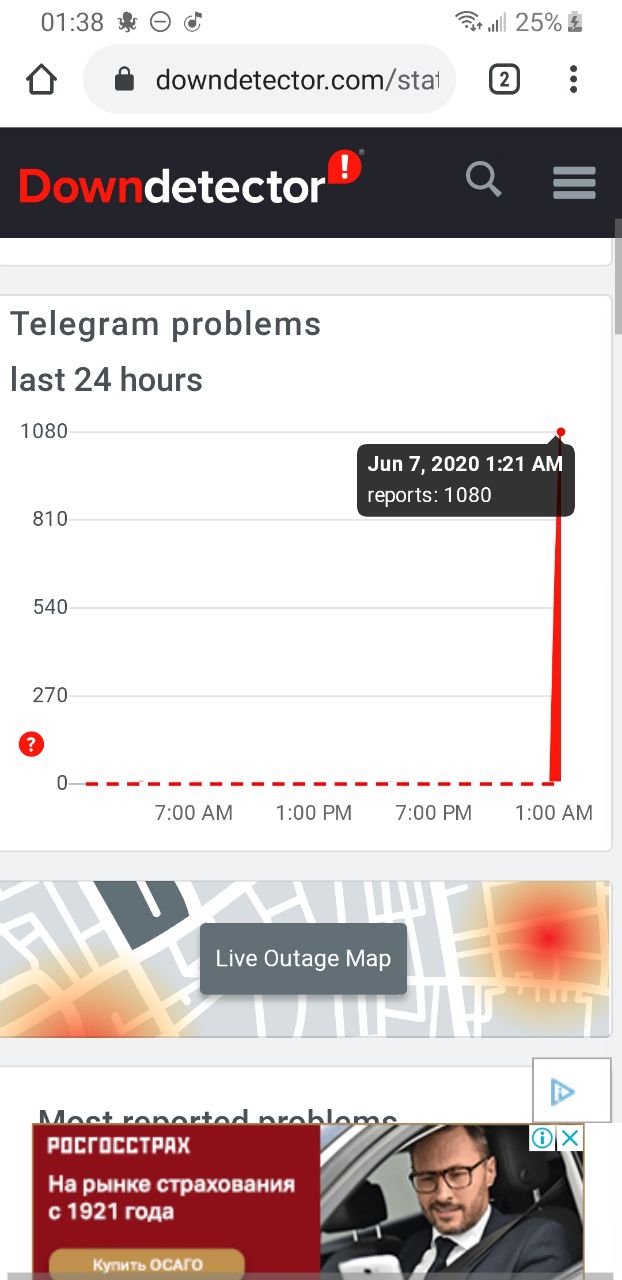This screenshot has height=1280, width=622.
Task: Tap the AdChoices triangle icon
Action: (x=563, y=1091)
